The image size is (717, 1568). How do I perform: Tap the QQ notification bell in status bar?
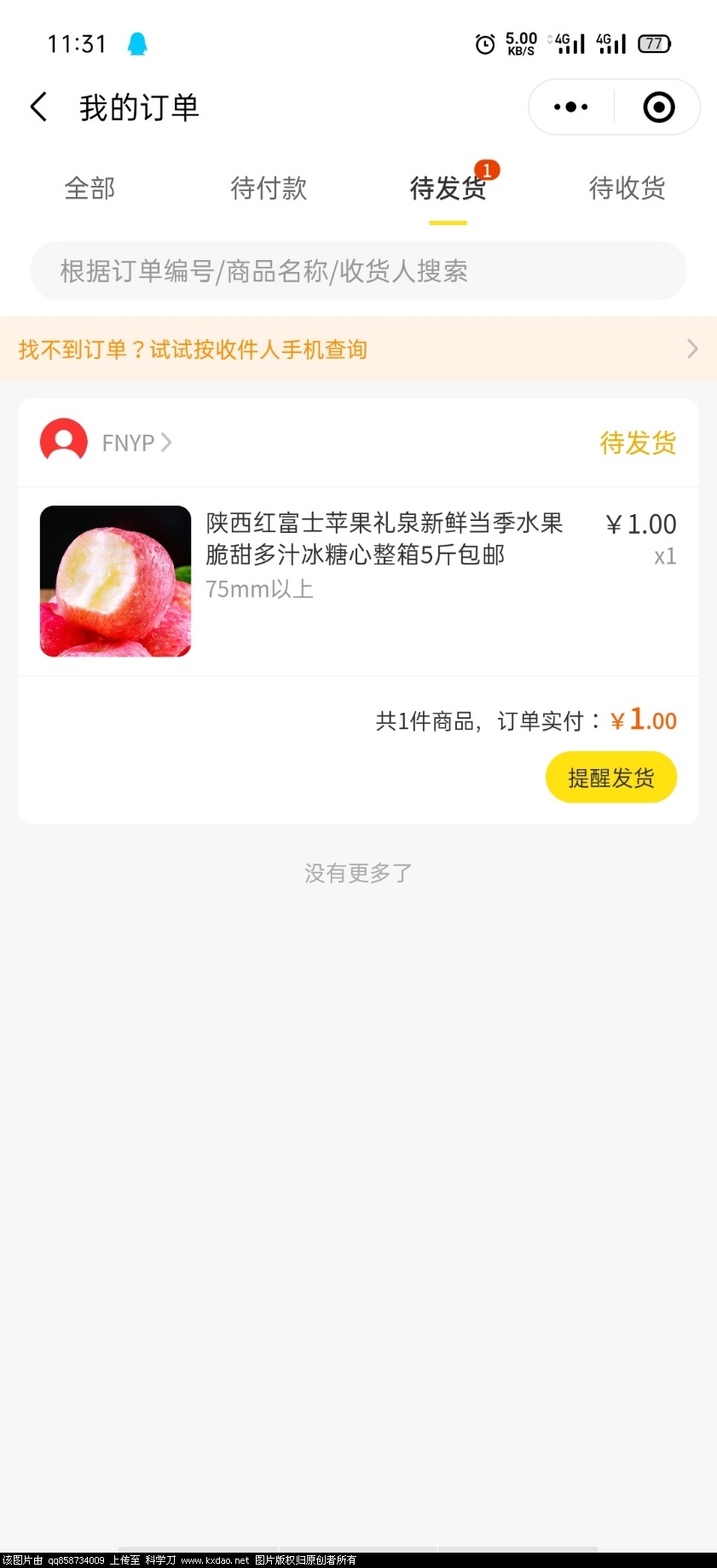pyautogui.click(x=139, y=41)
